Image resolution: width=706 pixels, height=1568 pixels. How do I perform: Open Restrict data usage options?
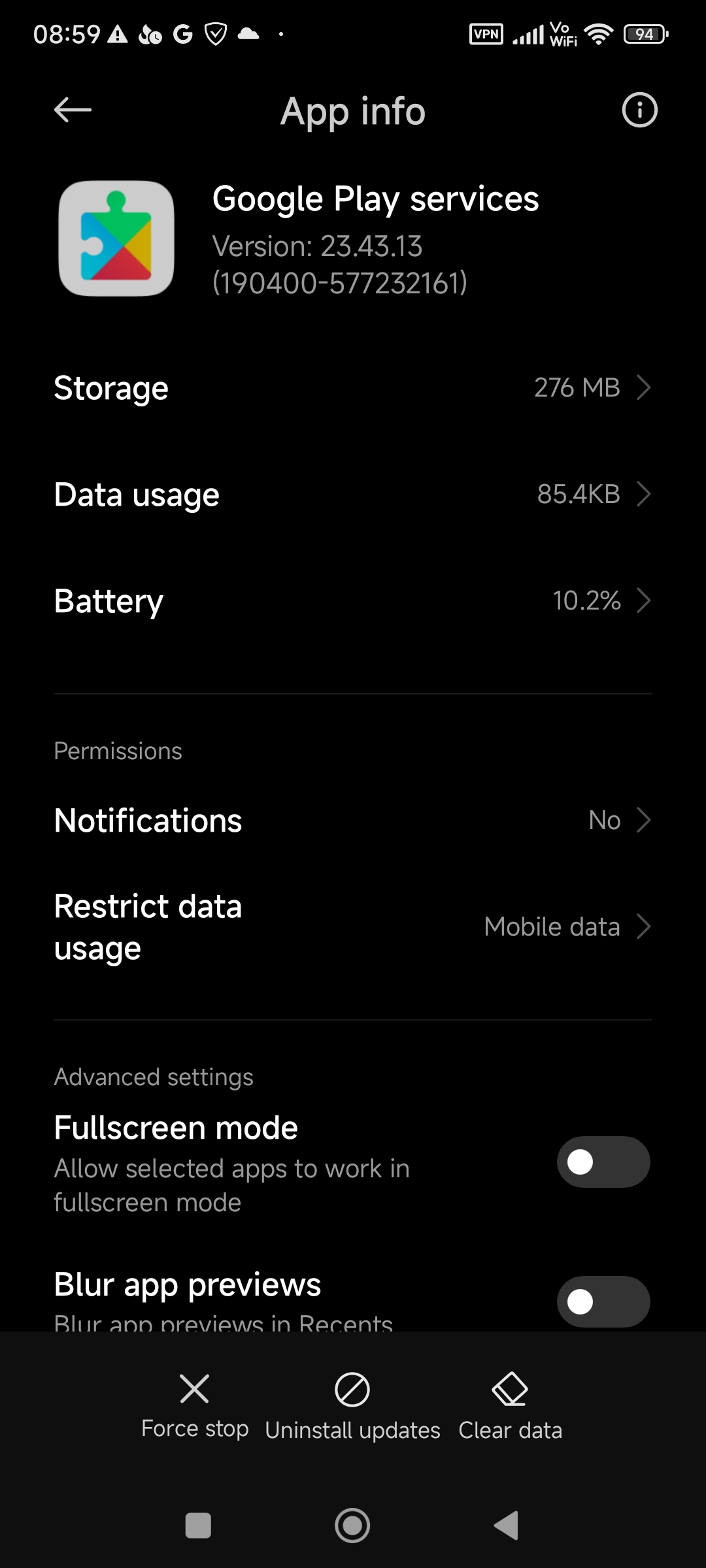click(353, 927)
